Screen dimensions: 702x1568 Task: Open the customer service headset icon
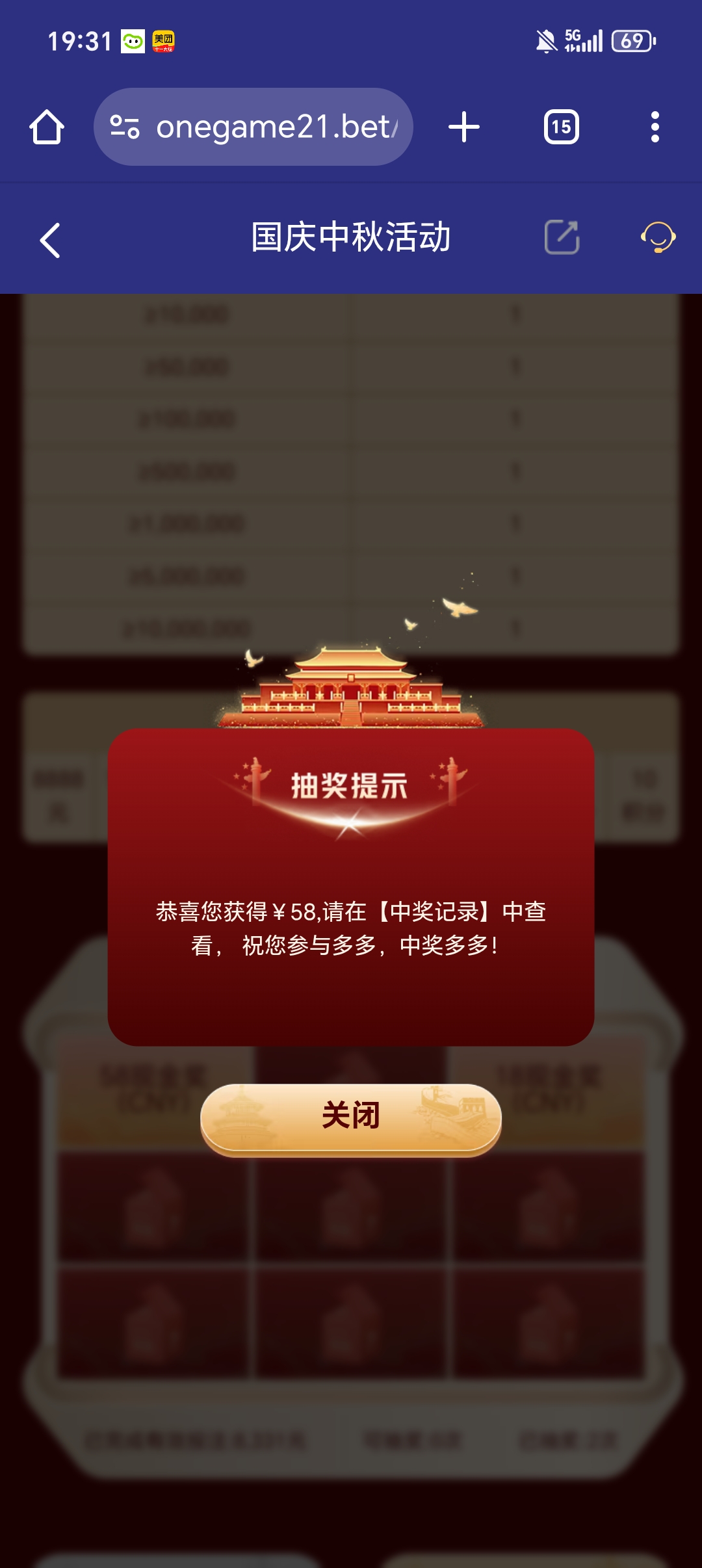coord(658,237)
